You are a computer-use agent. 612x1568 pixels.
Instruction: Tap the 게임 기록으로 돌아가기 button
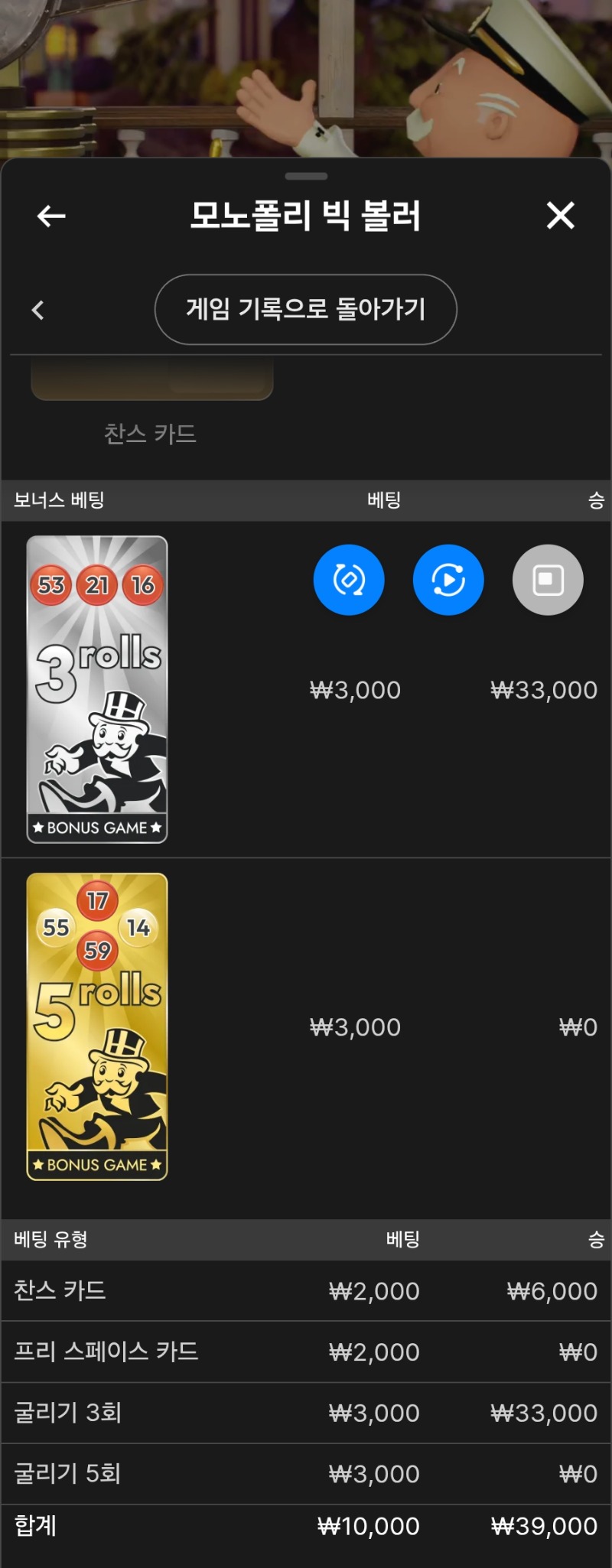click(305, 309)
